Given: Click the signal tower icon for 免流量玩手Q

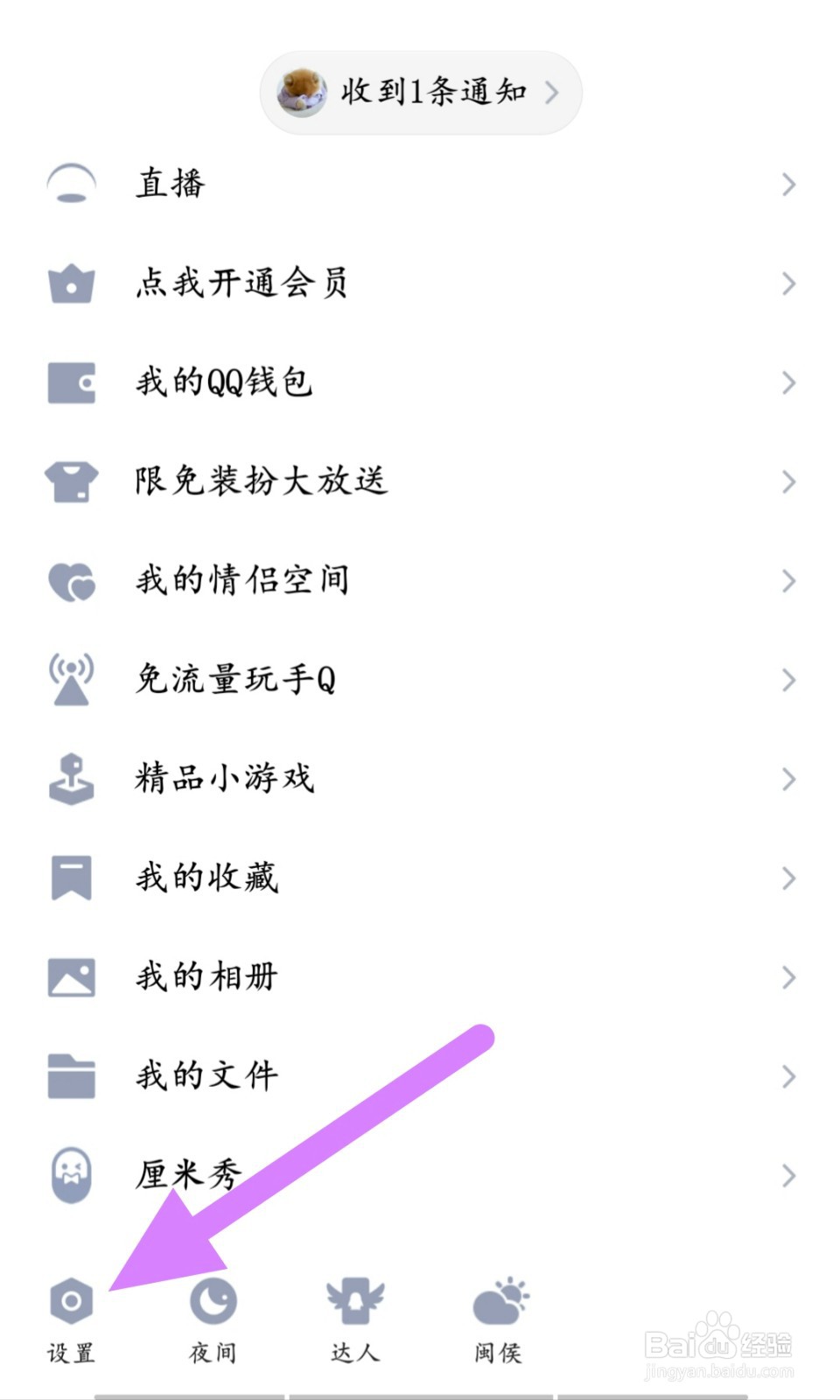Looking at the screenshot, I should coord(70,679).
